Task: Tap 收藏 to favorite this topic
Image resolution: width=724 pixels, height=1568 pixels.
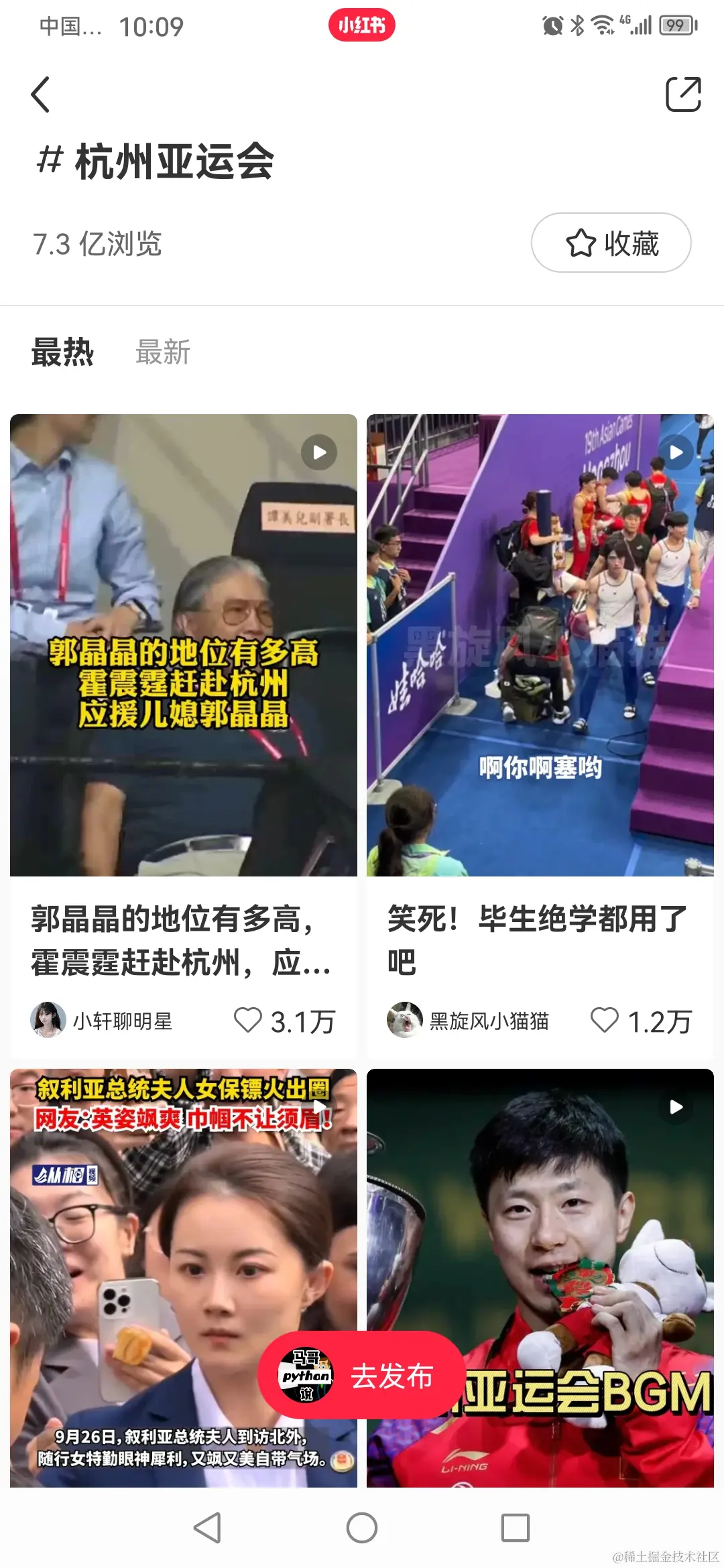Action: pos(611,243)
